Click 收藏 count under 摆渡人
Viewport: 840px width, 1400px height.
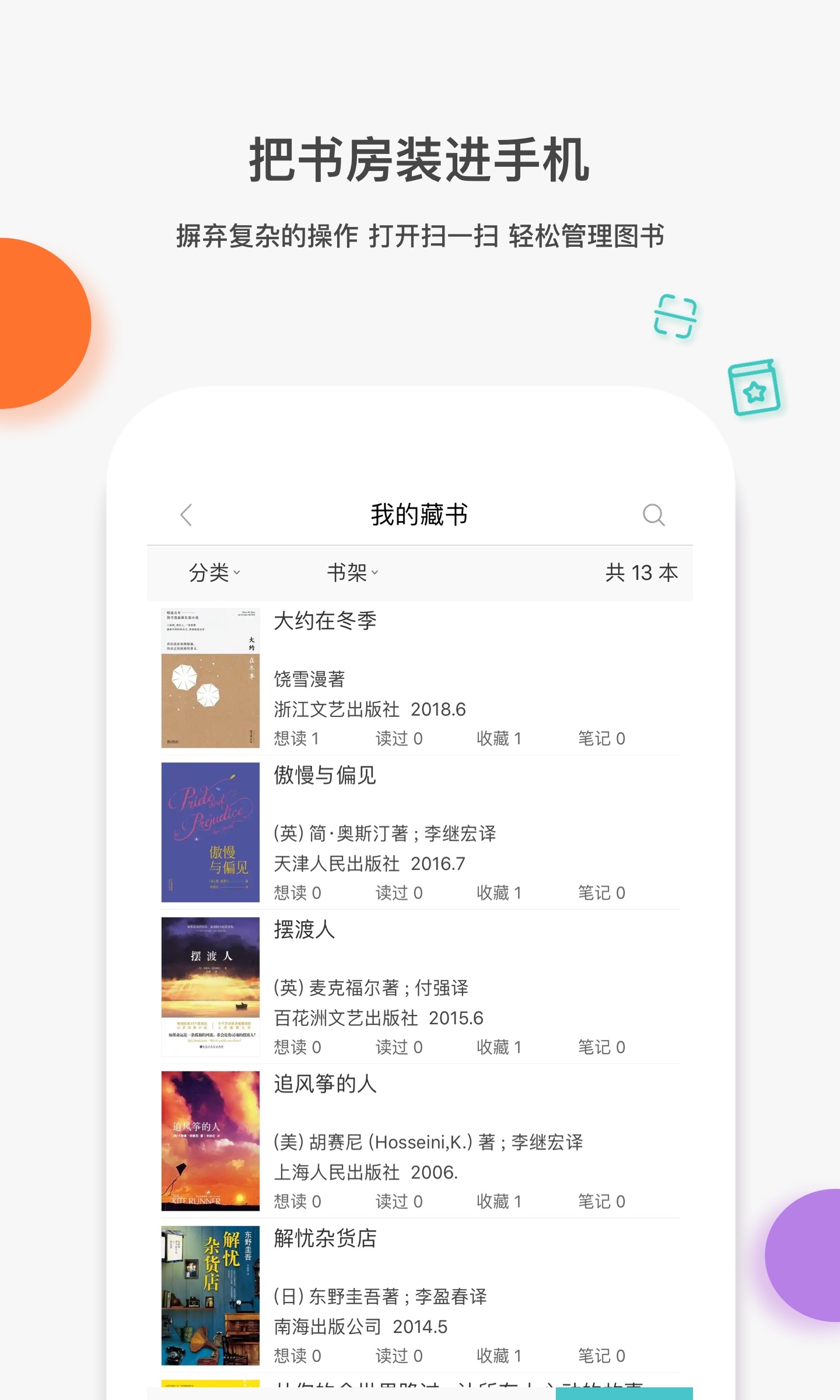(499, 1047)
